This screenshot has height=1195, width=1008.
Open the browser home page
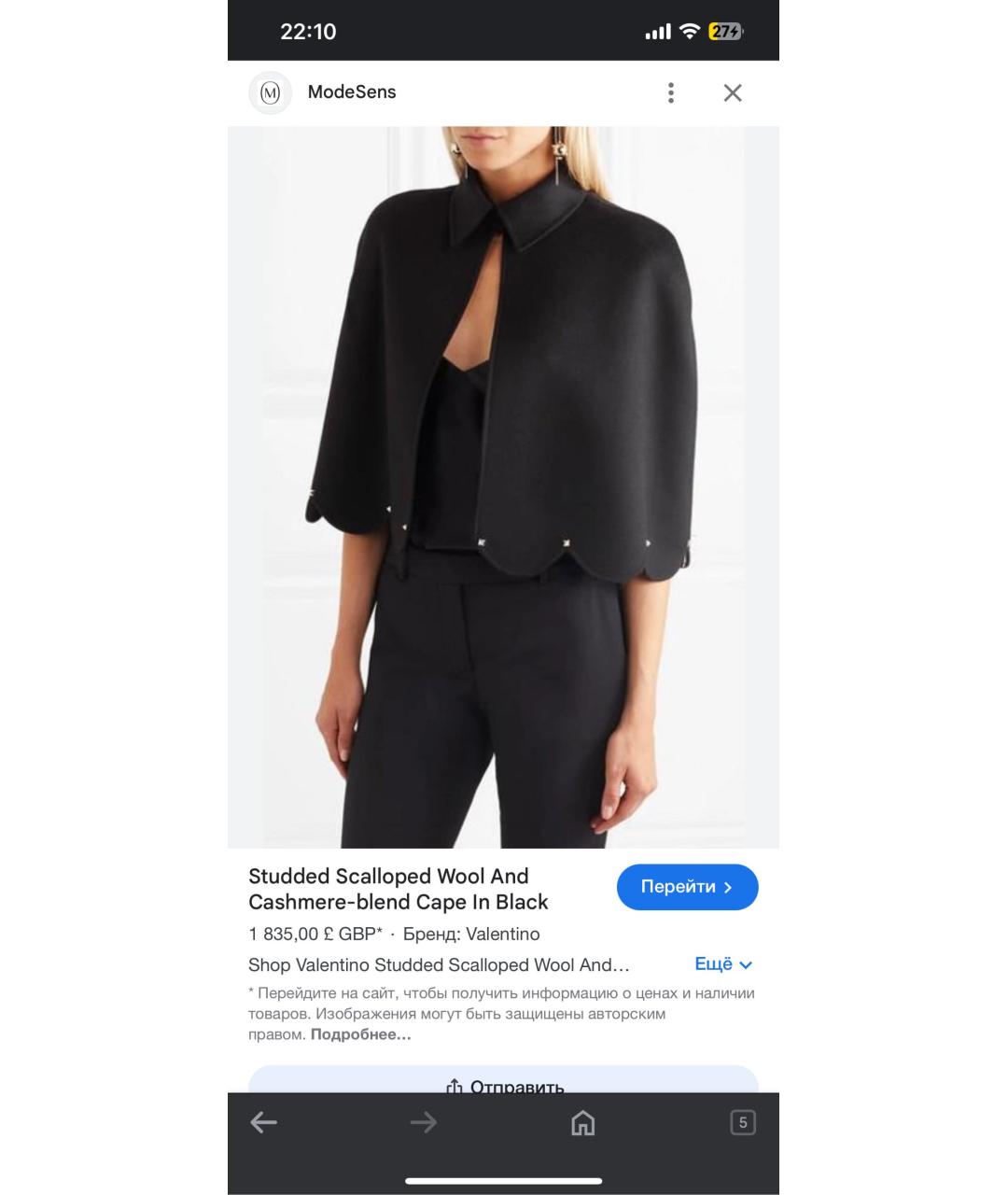tap(582, 1122)
